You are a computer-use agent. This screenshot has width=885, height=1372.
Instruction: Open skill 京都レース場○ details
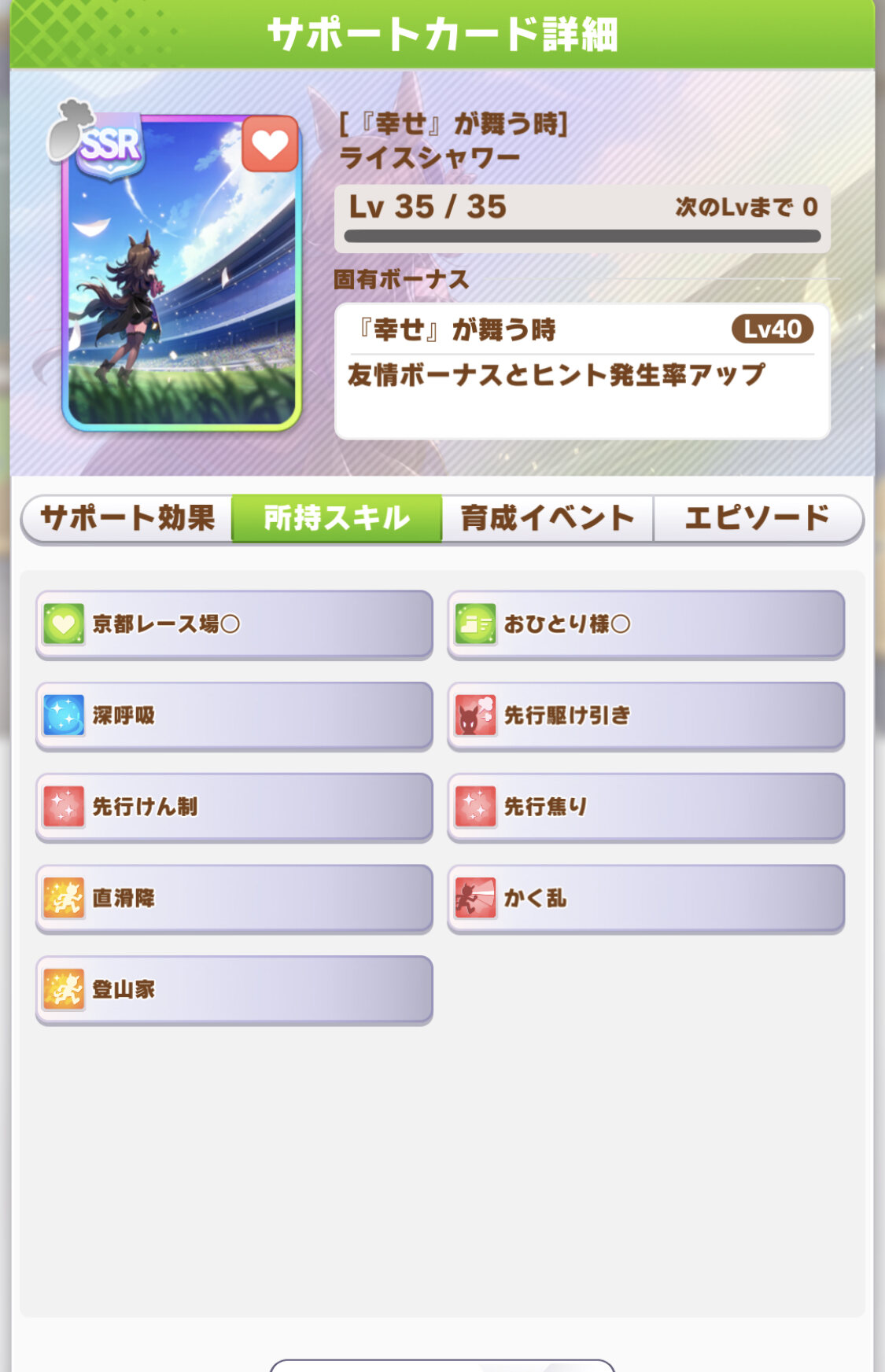pos(234,624)
